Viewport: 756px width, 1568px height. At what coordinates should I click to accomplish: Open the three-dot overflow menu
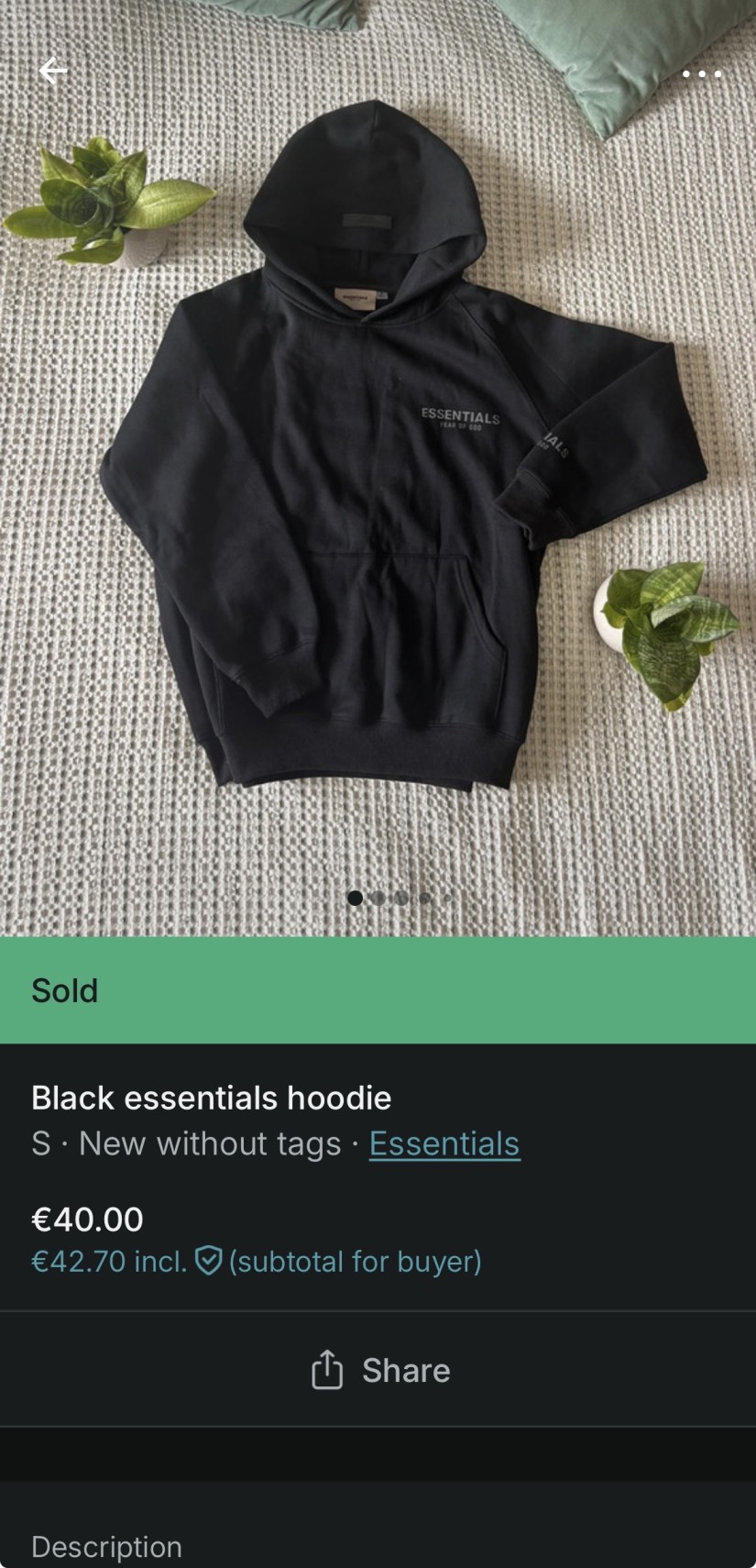pos(702,73)
